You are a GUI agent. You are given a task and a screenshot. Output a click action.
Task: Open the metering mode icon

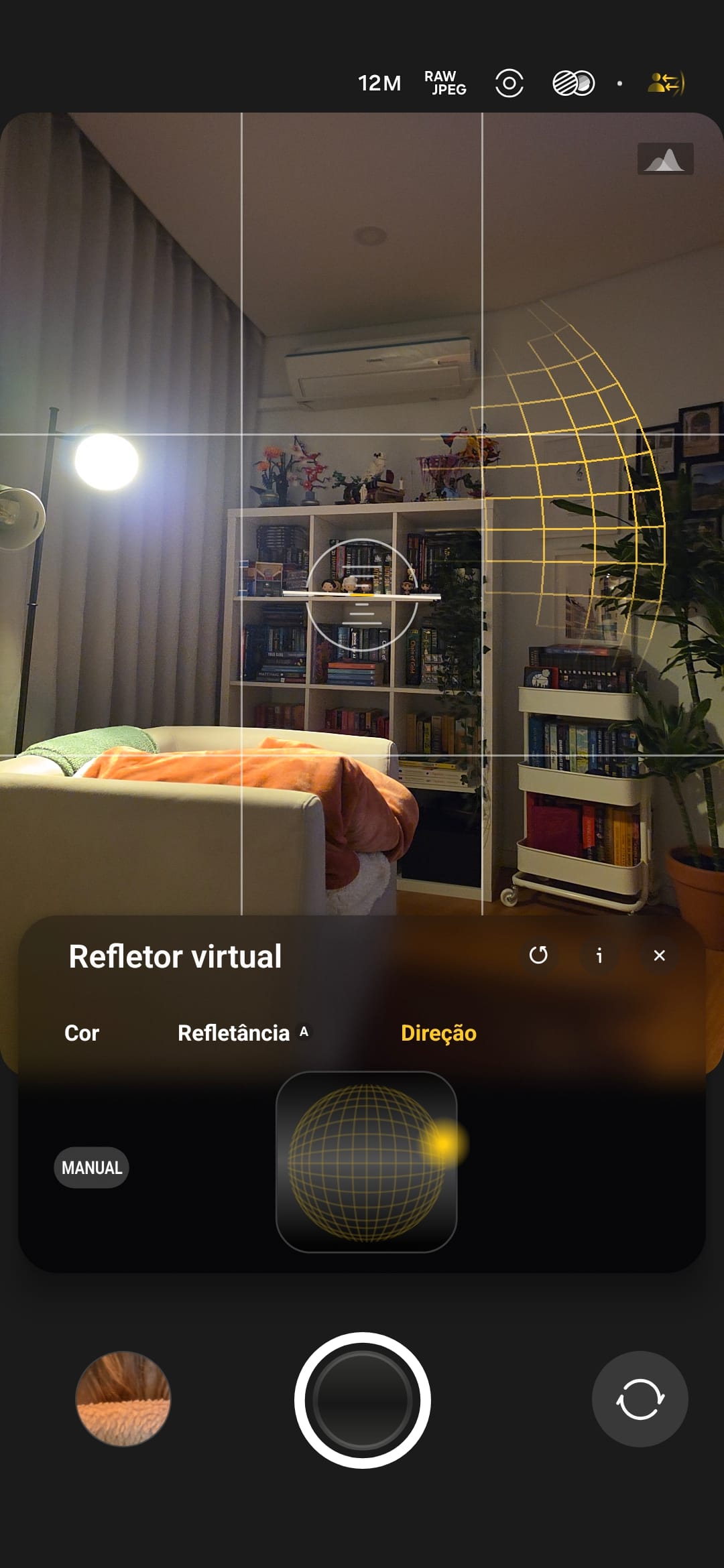(x=509, y=83)
